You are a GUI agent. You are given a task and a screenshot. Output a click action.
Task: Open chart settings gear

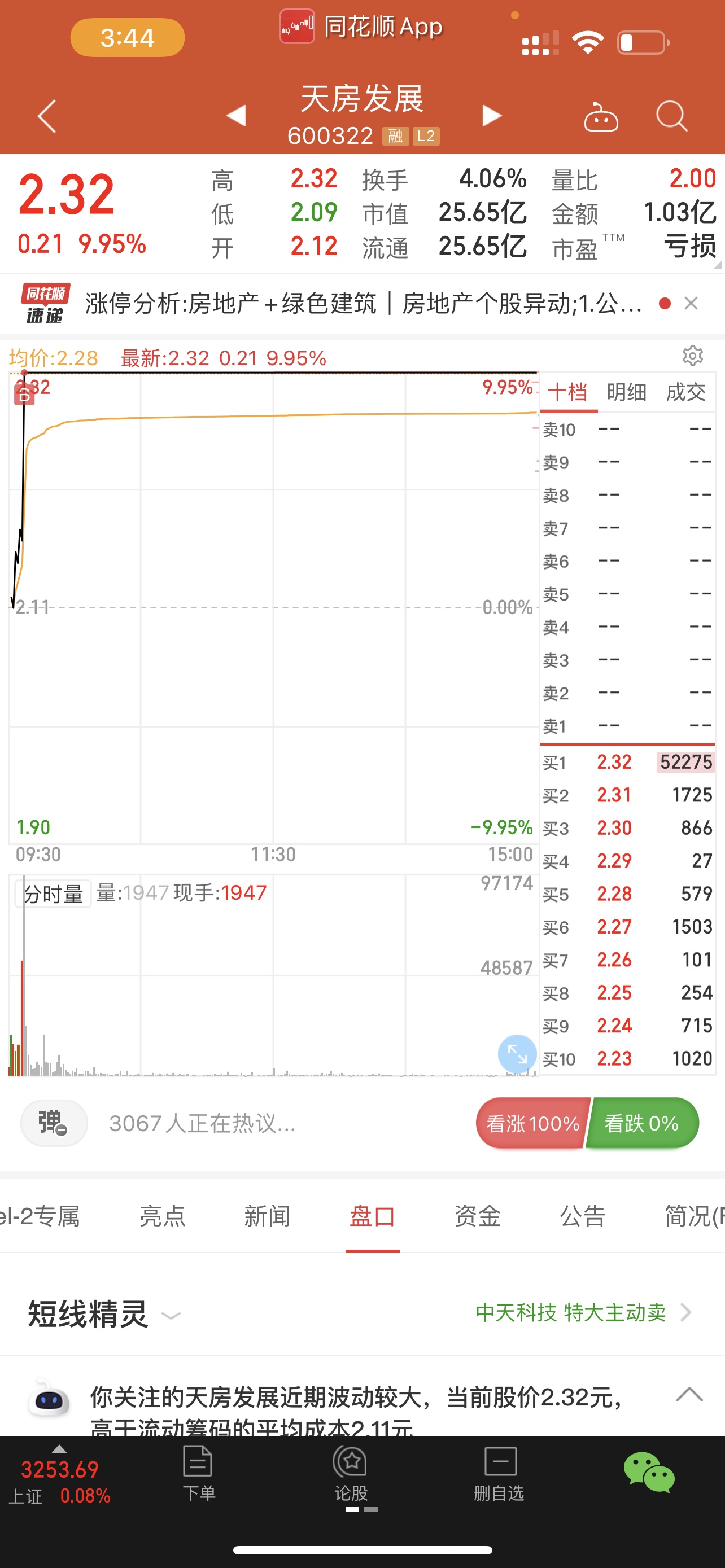click(693, 356)
